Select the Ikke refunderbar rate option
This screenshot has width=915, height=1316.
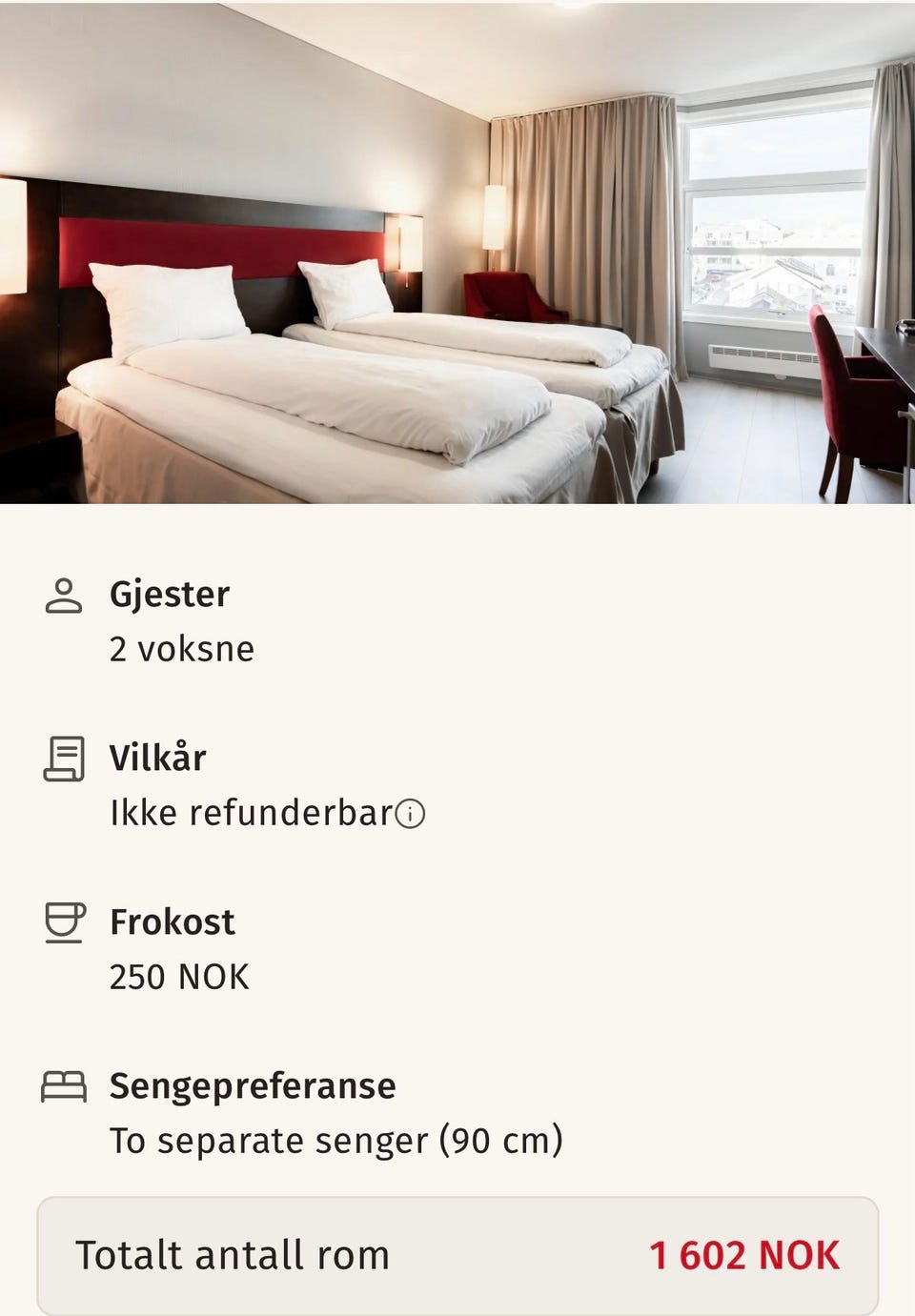click(x=253, y=813)
